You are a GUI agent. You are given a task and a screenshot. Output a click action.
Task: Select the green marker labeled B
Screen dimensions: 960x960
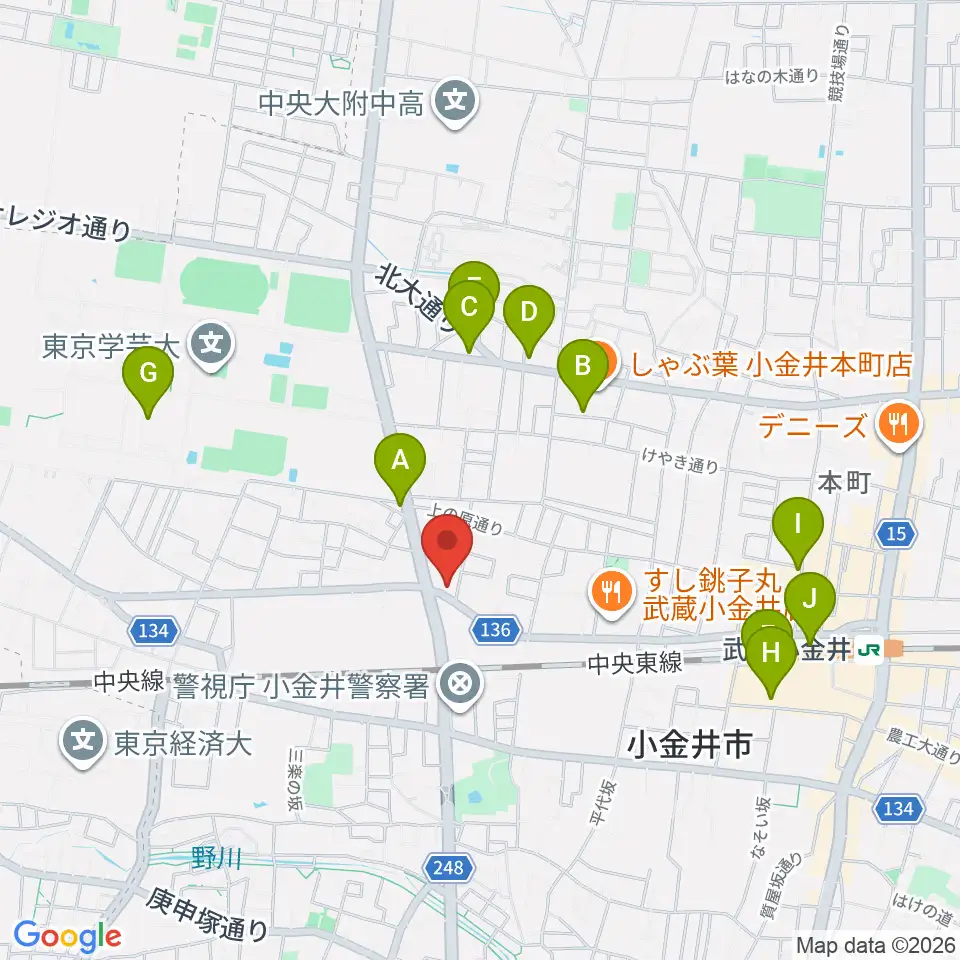pos(582,375)
